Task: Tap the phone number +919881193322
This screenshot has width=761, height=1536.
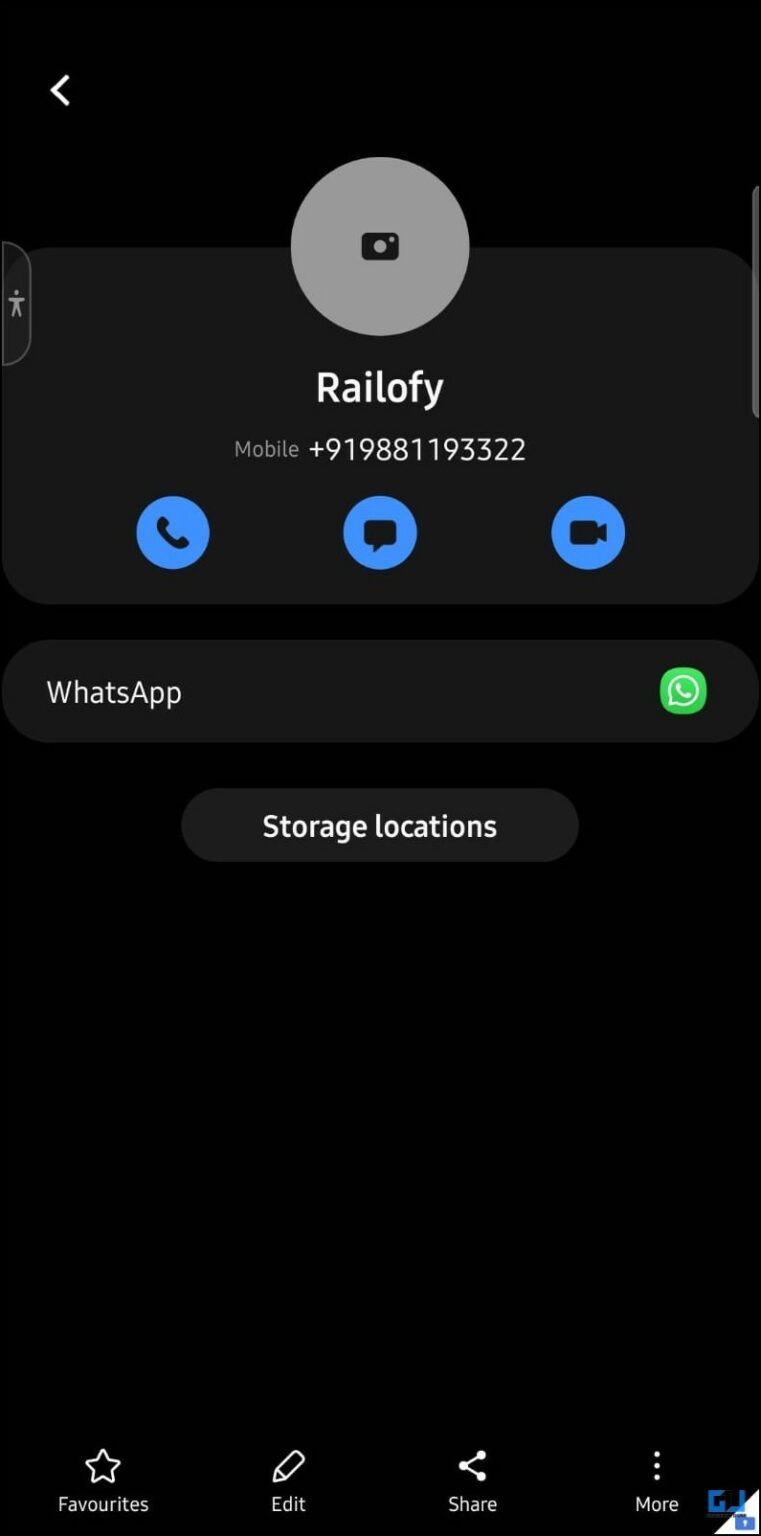Action: click(x=417, y=449)
